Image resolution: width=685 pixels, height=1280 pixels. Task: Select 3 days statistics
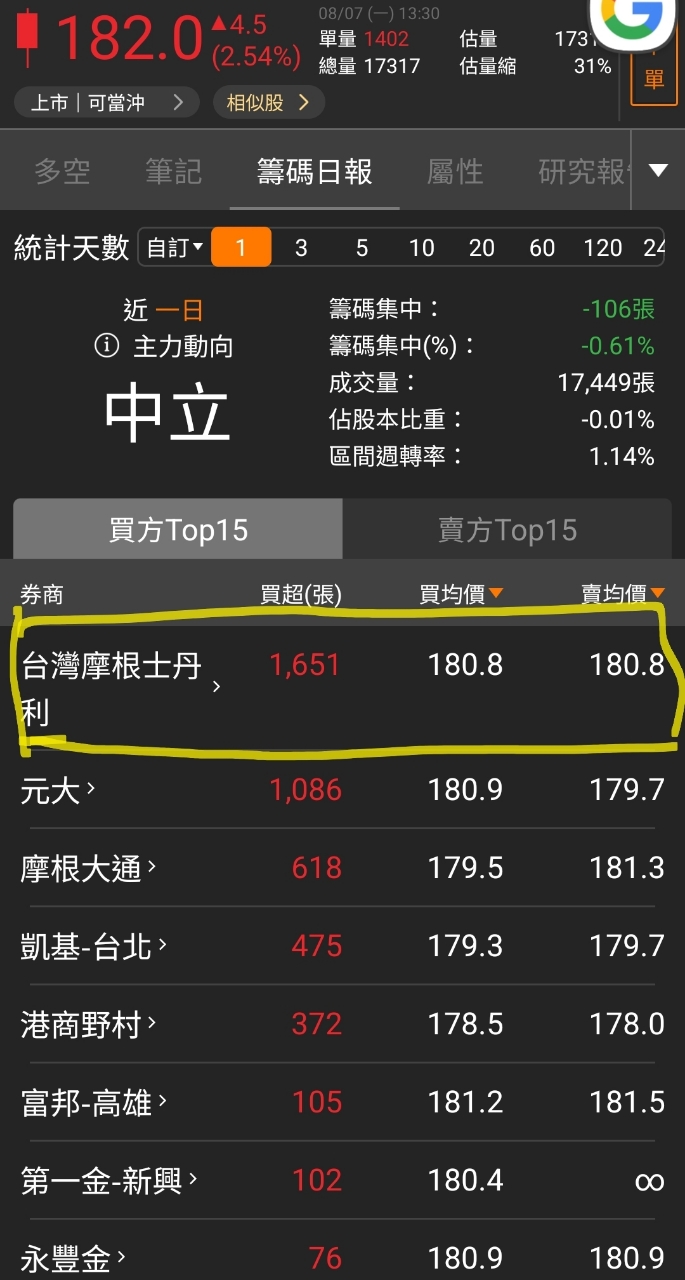tap(301, 248)
